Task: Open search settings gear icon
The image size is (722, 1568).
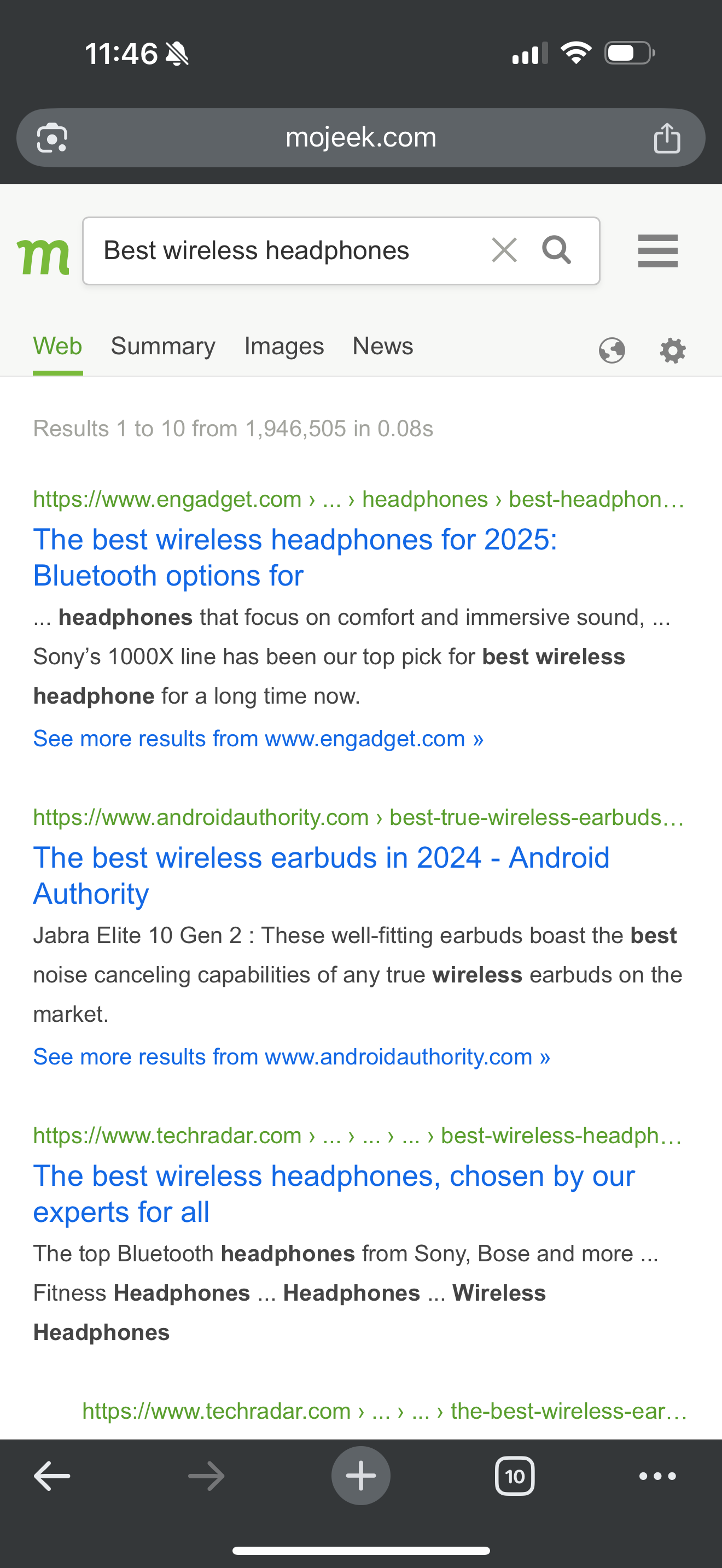Action: click(673, 350)
